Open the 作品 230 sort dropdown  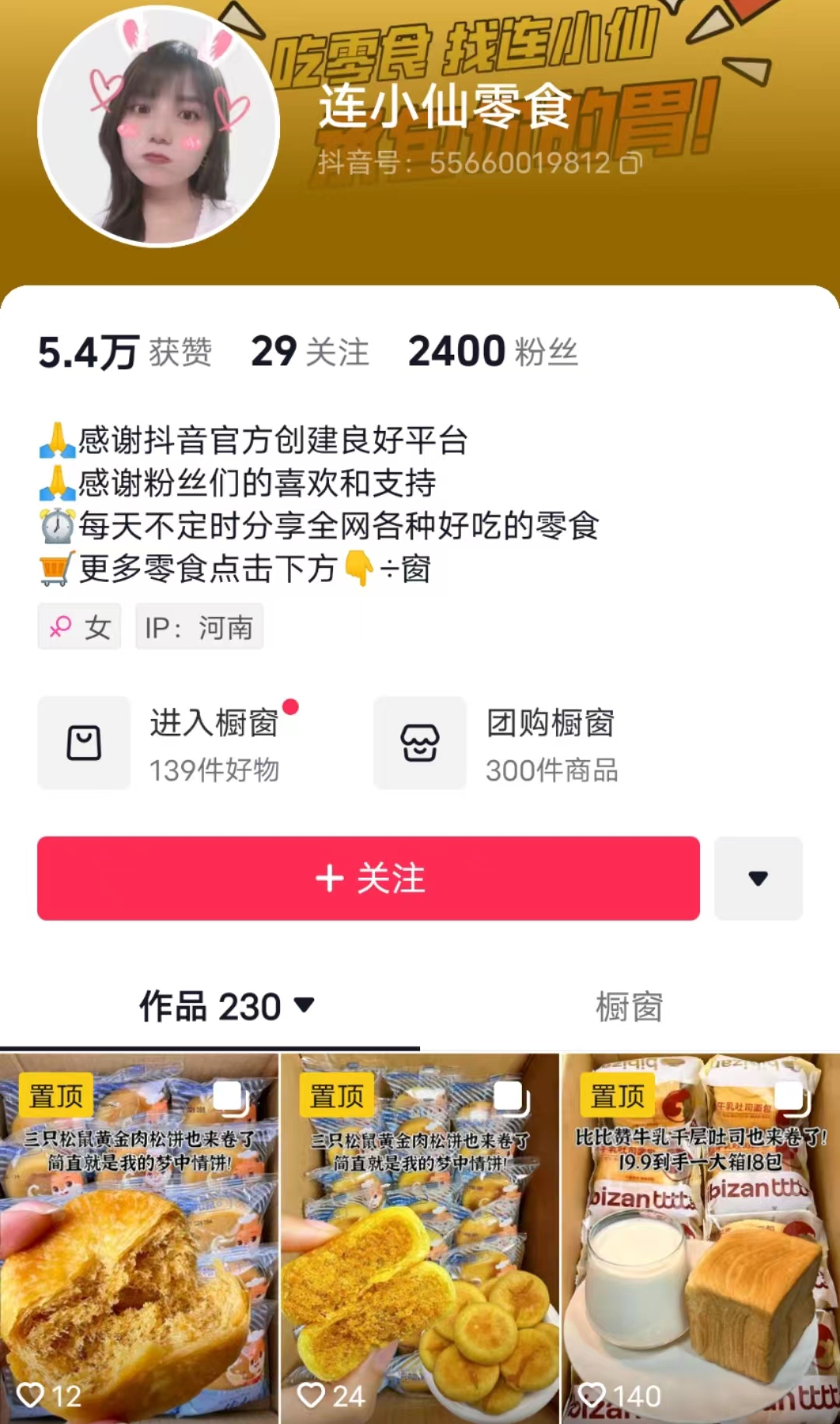coord(227,1007)
